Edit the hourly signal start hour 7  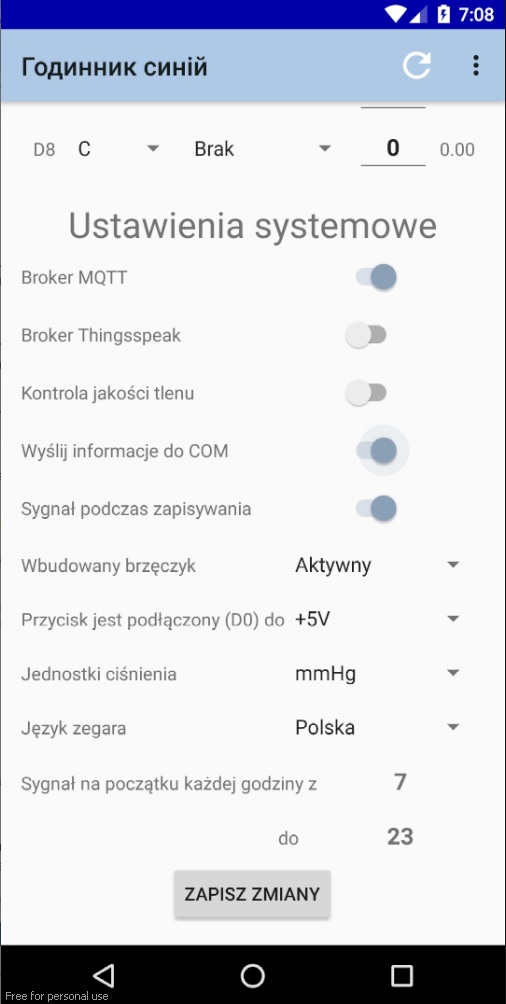(400, 782)
